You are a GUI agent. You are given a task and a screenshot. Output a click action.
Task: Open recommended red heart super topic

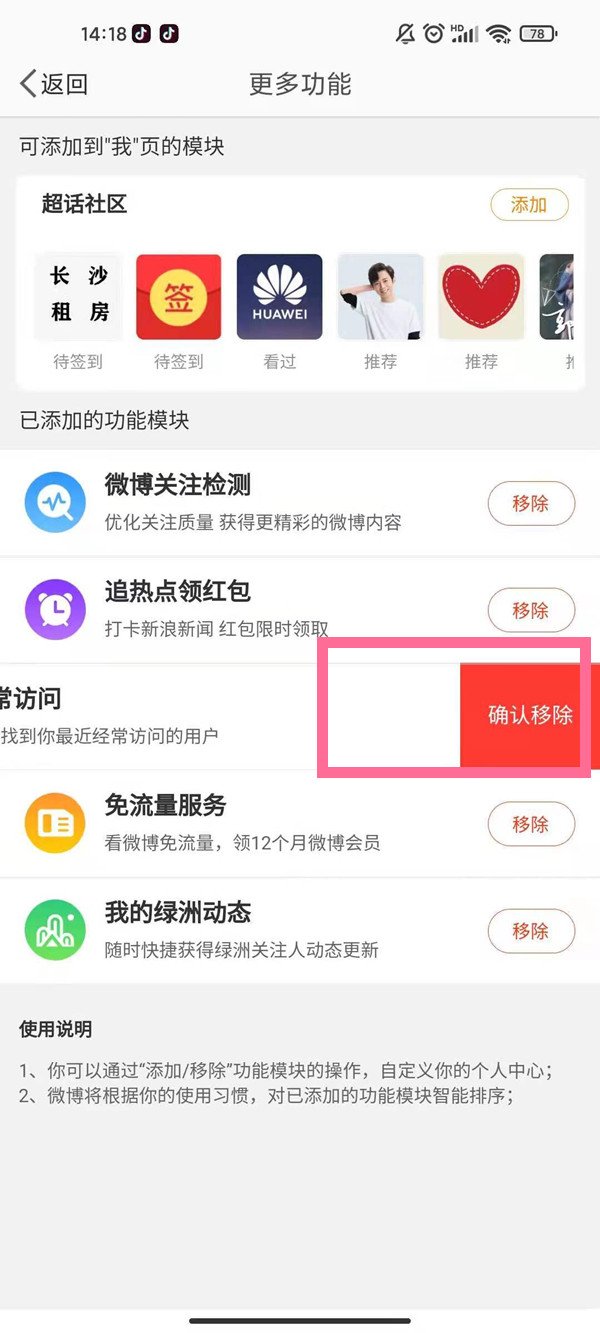(x=481, y=297)
